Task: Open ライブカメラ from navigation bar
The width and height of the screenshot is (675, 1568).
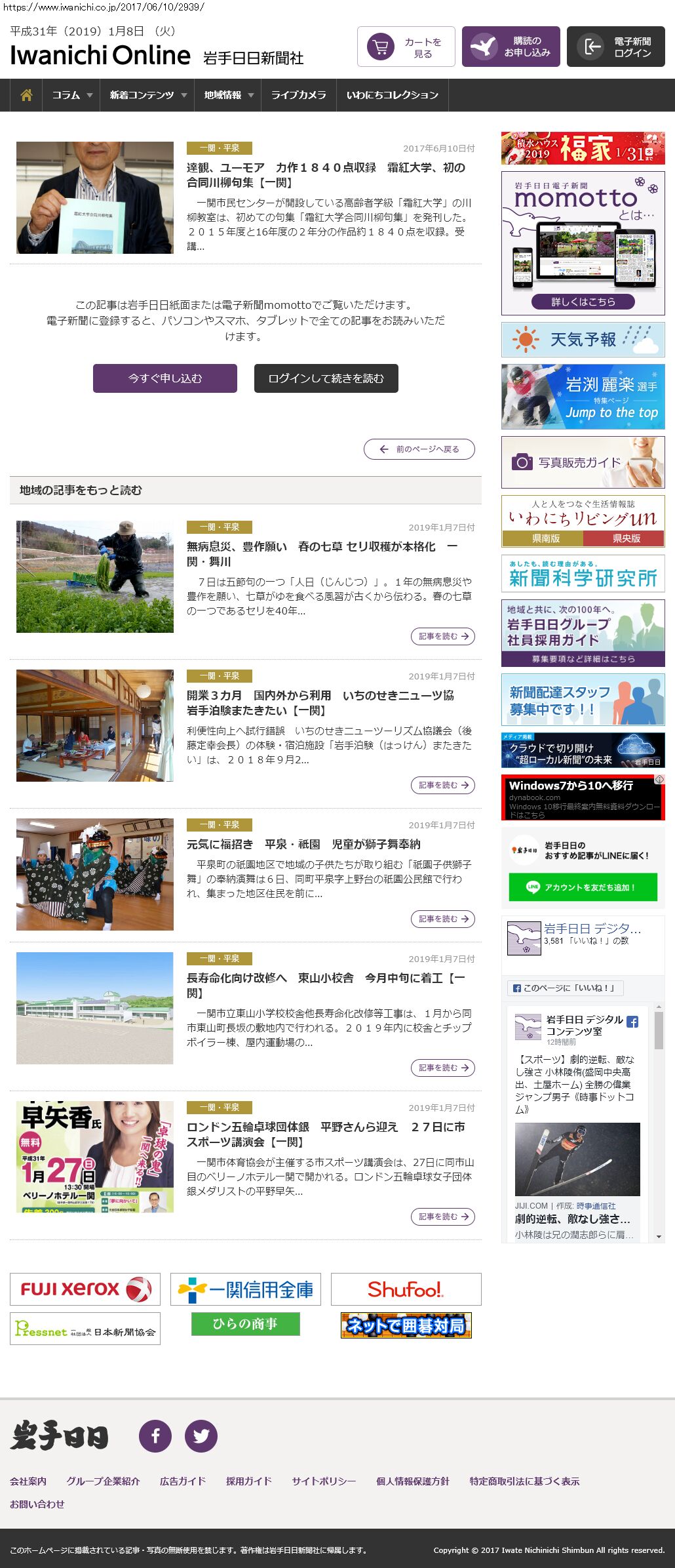Action: (299, 95)
